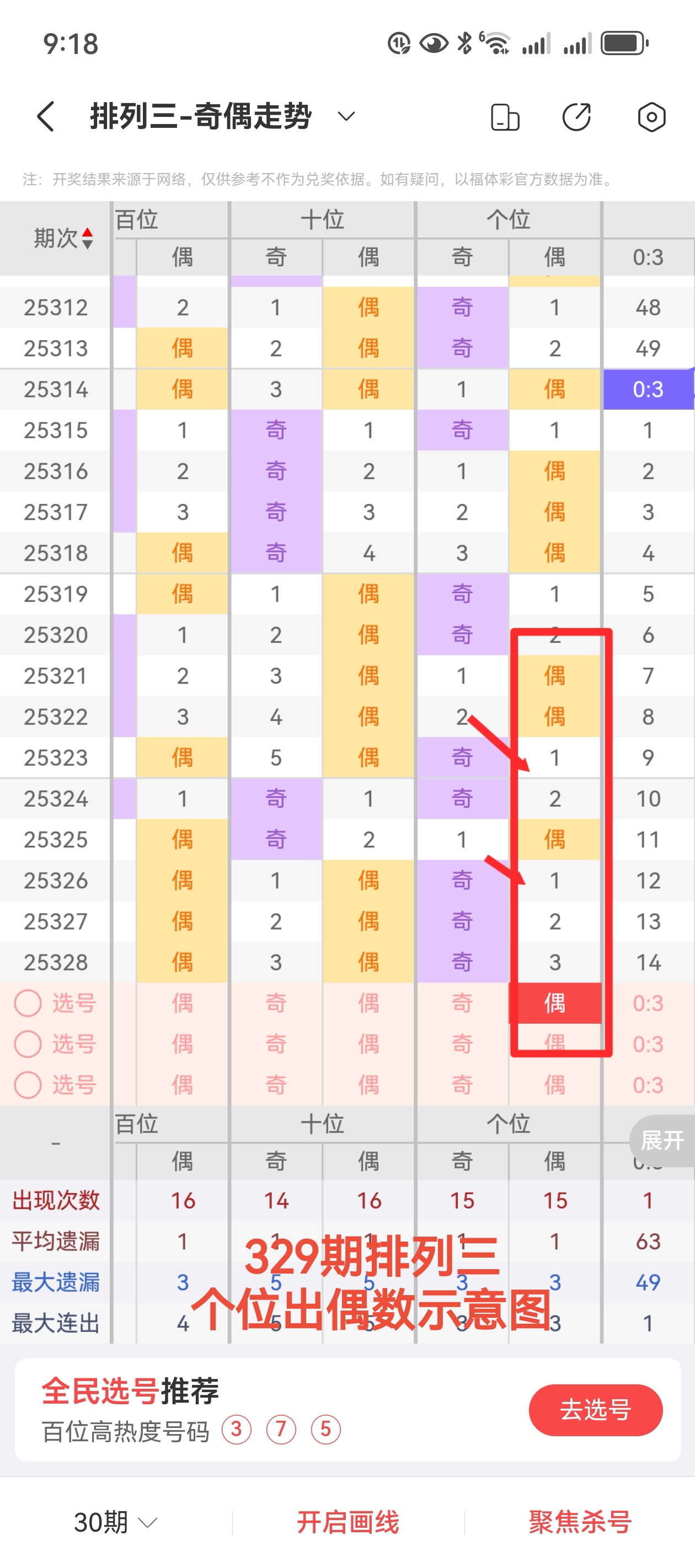Tap the highlighted red 偶 cell
This screenshot has width=695, height=1568.
tap(555, 1003)
